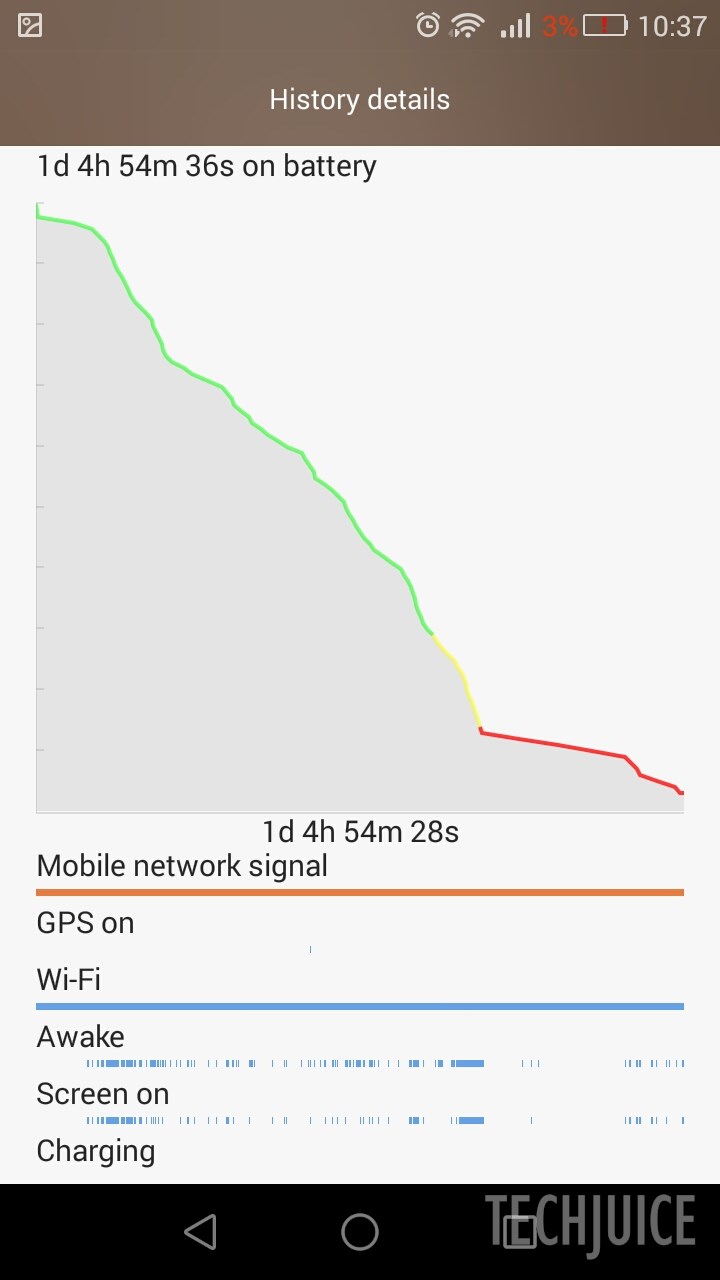
Task: Go back using the navigation bar arrow
Action: (201, 1232)
